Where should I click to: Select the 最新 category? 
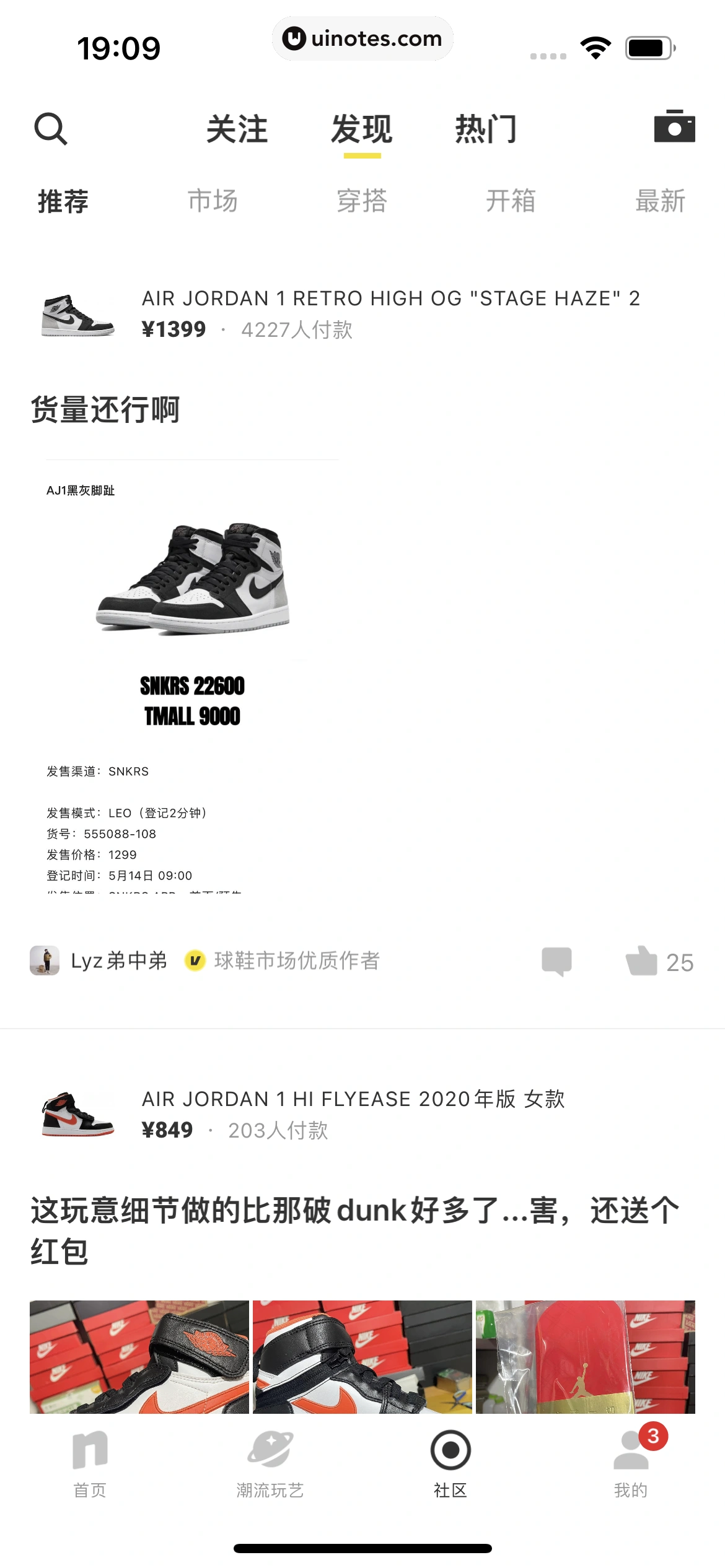[660, 201]
